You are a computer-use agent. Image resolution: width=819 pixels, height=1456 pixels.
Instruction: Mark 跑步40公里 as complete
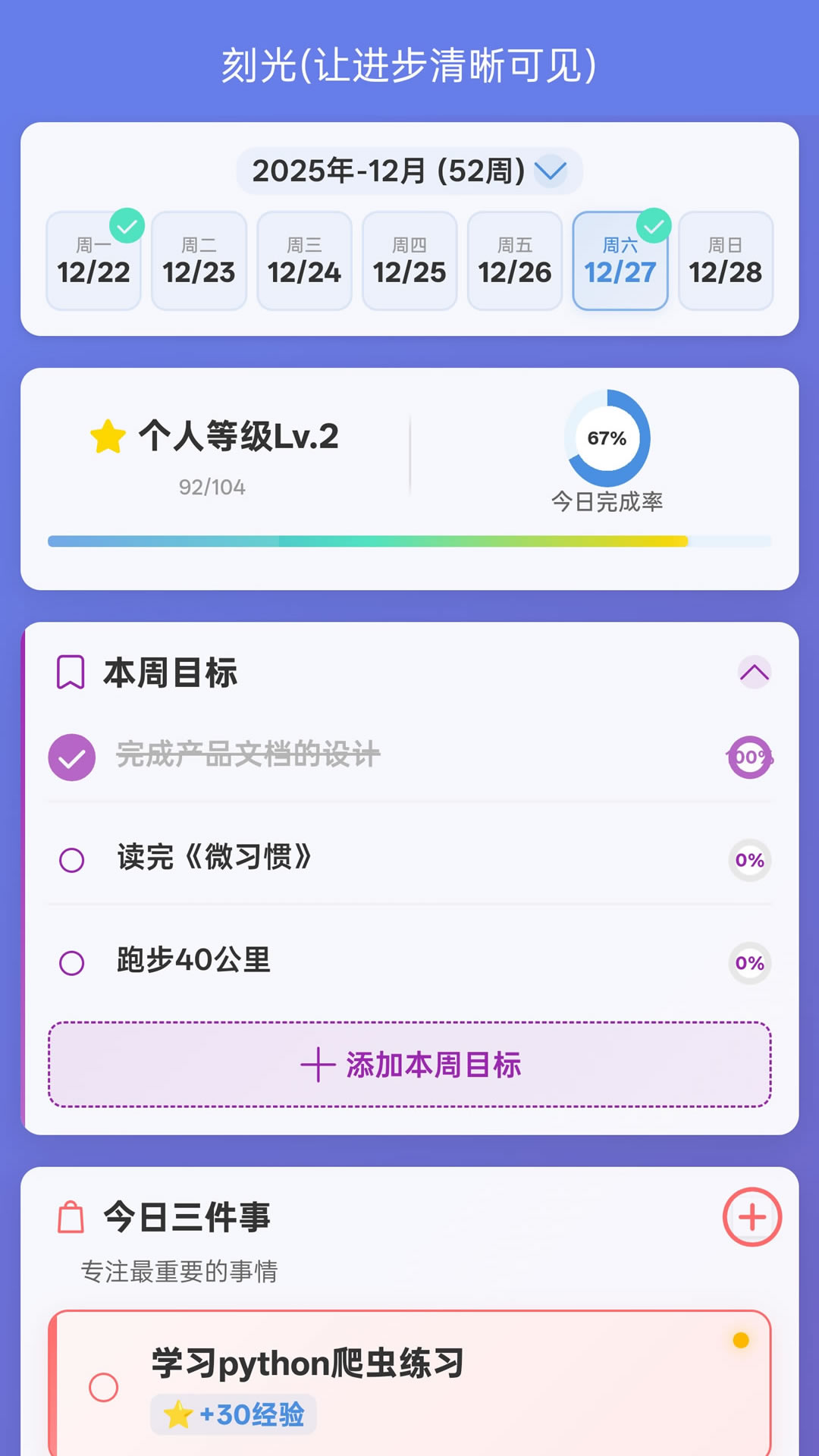coord(72,962)
